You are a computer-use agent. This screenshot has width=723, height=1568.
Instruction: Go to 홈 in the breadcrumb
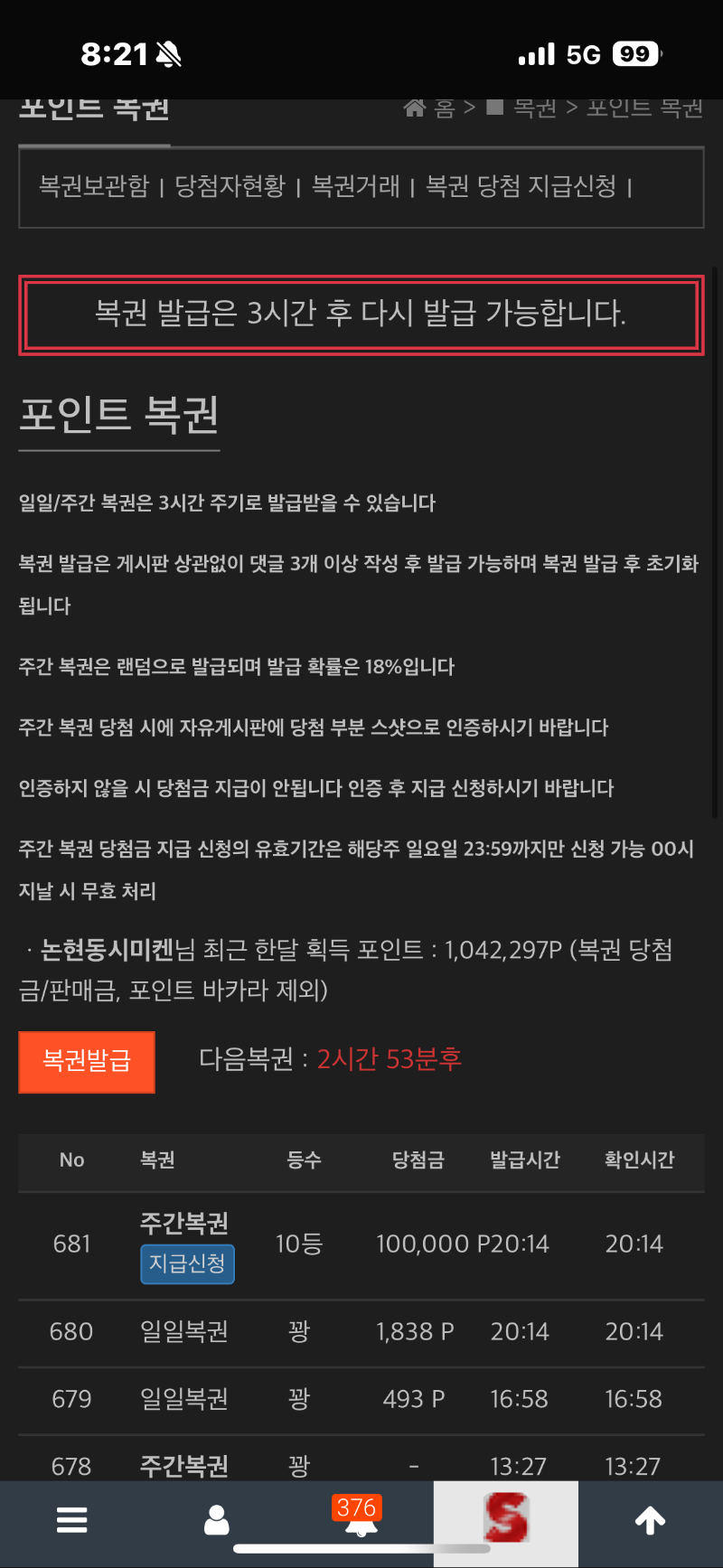tap(432, 108)
